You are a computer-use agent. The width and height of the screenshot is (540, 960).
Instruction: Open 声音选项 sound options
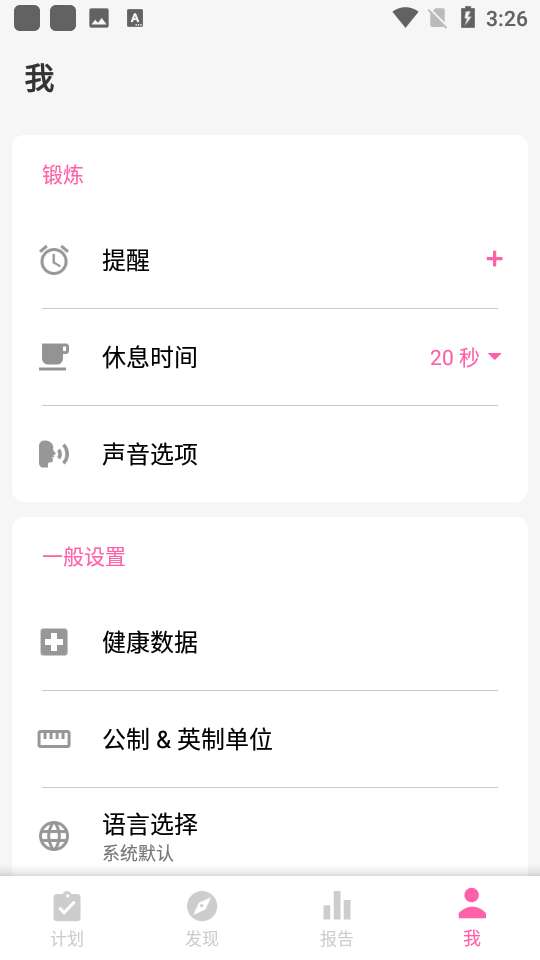coord(269,454)
